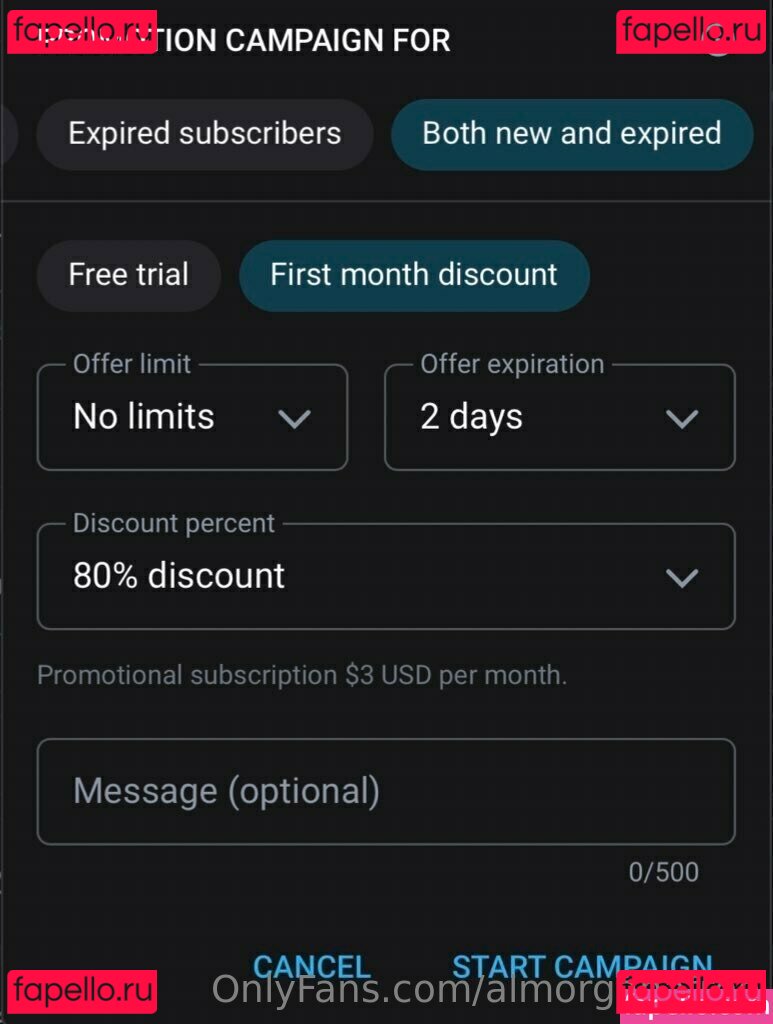
Task: Tap the Message (optional) text field
Action: point(385,791)
